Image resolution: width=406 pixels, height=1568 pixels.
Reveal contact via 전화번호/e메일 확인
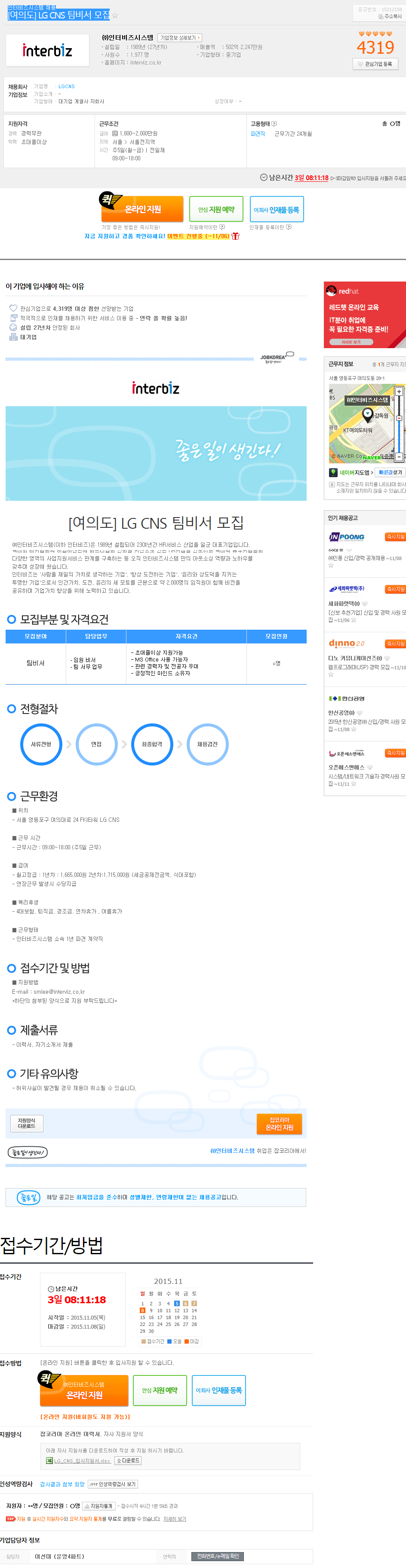point(218,1556)
